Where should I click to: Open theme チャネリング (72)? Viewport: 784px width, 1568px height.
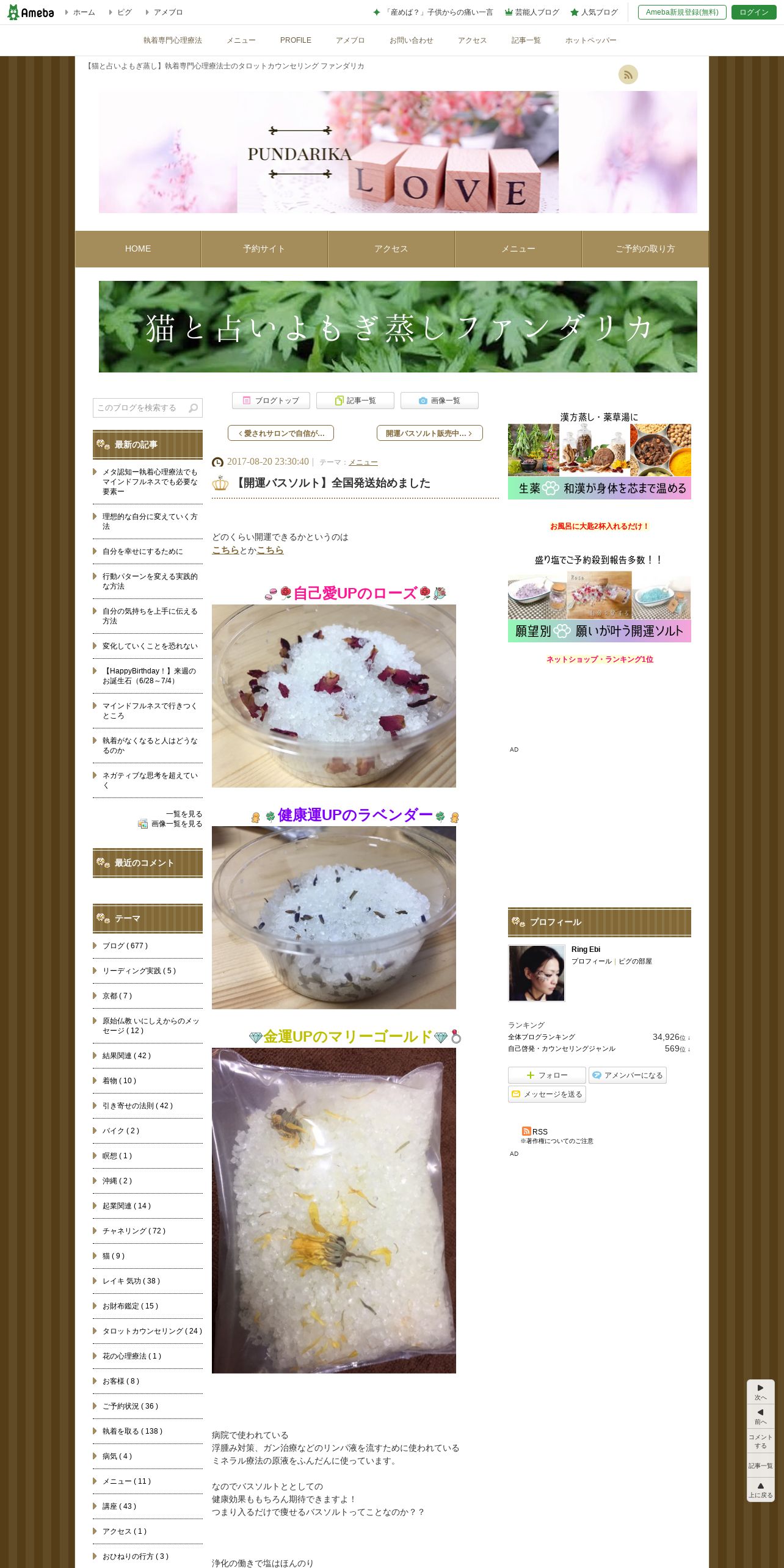(134, 1231)
